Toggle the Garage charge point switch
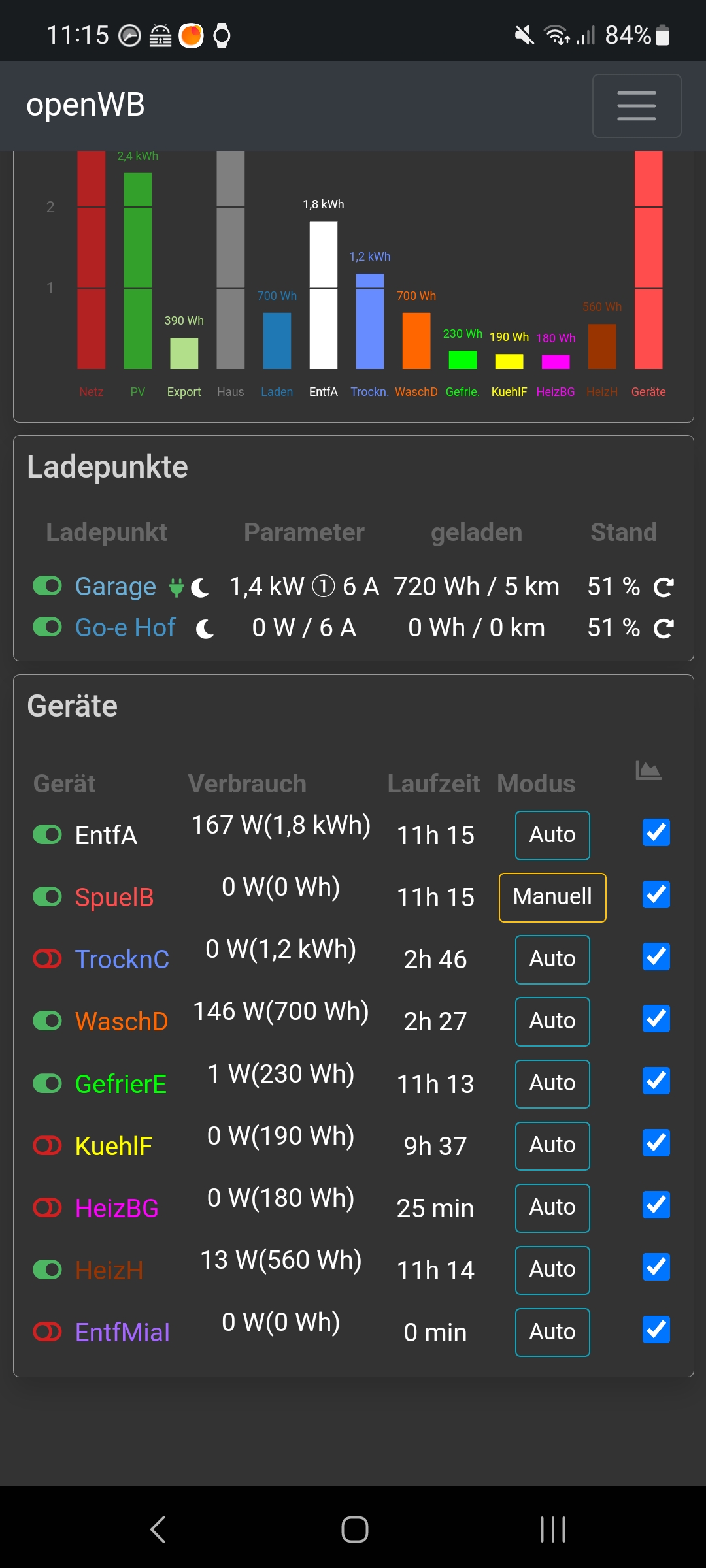 click(x=48, y=586)
